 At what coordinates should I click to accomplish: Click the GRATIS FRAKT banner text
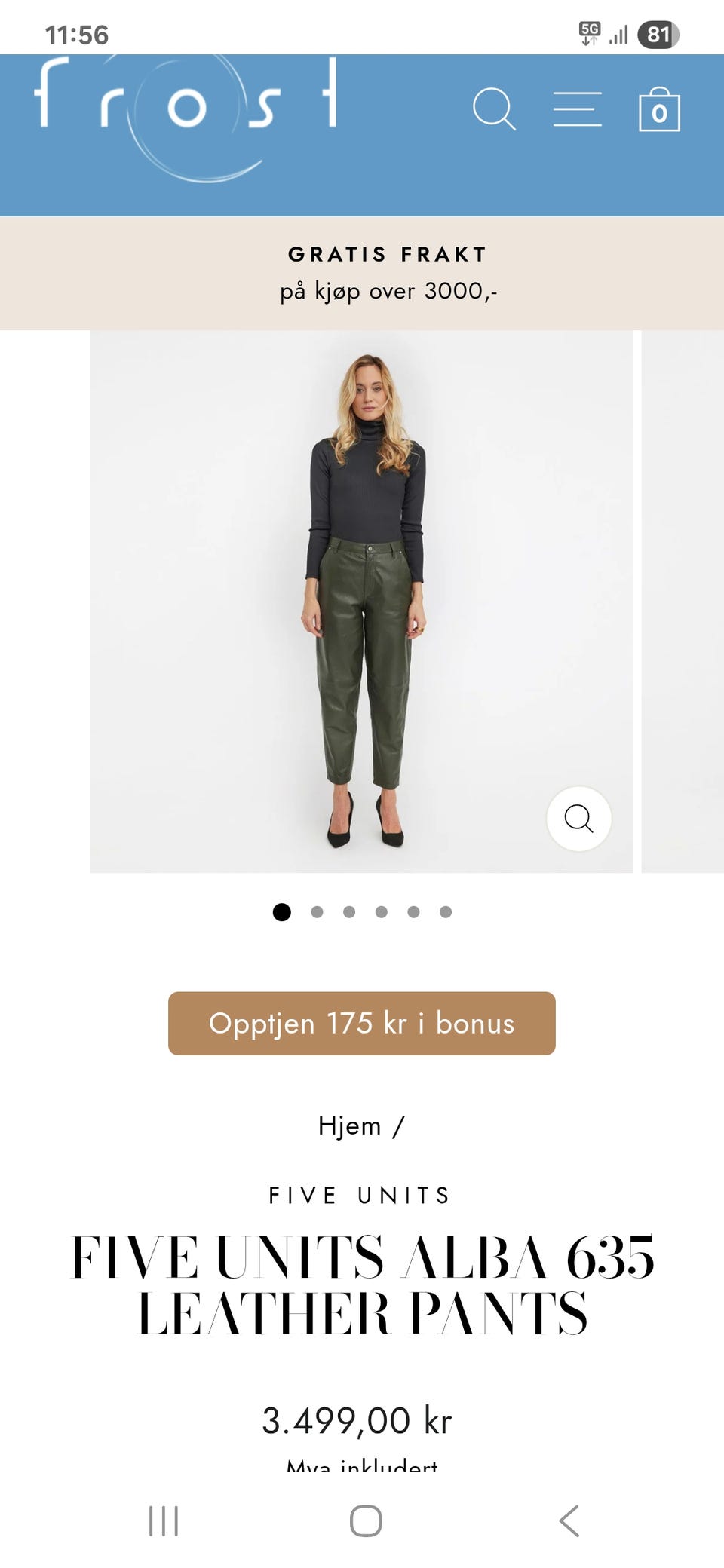[x=386, y=254]
